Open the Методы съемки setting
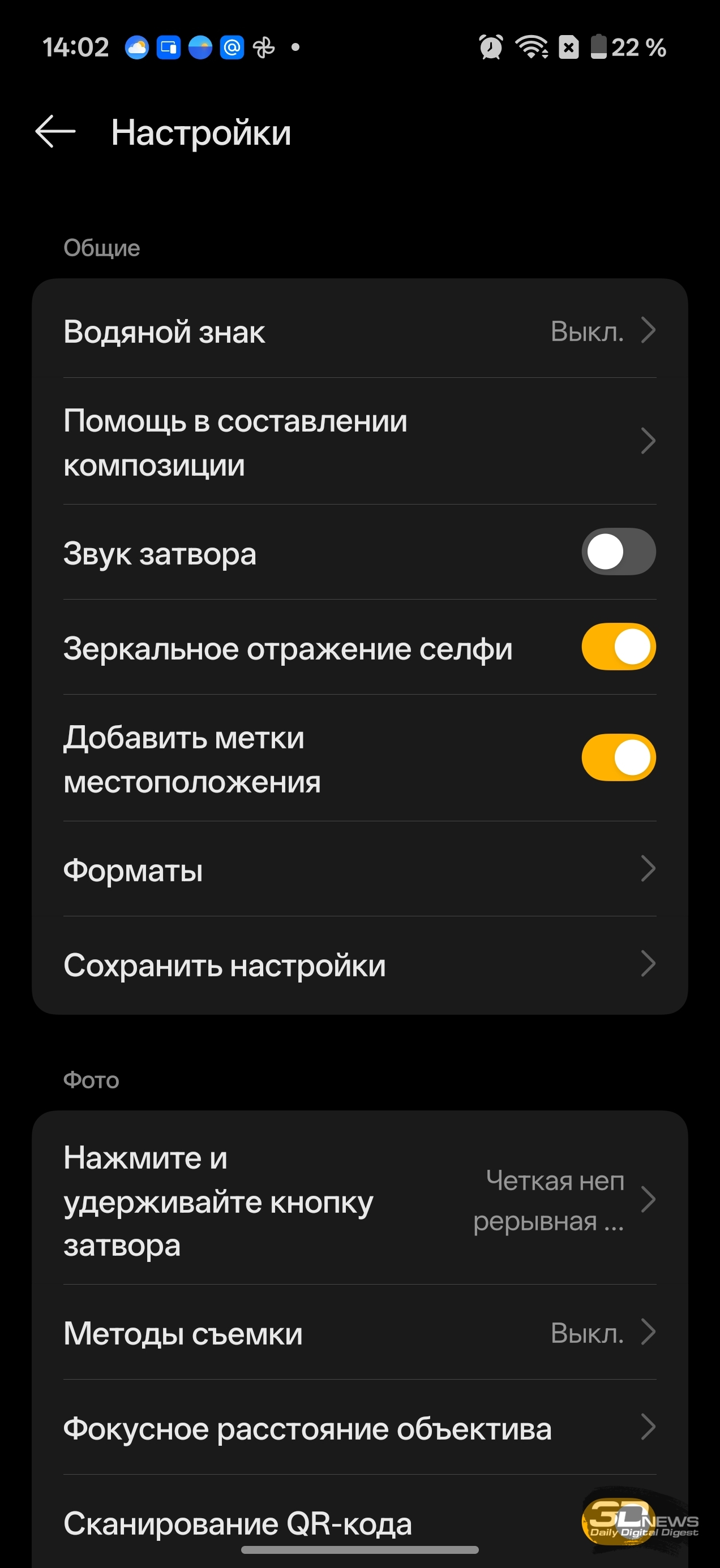Viewport: 720px width, 1568px height. 359,1333
